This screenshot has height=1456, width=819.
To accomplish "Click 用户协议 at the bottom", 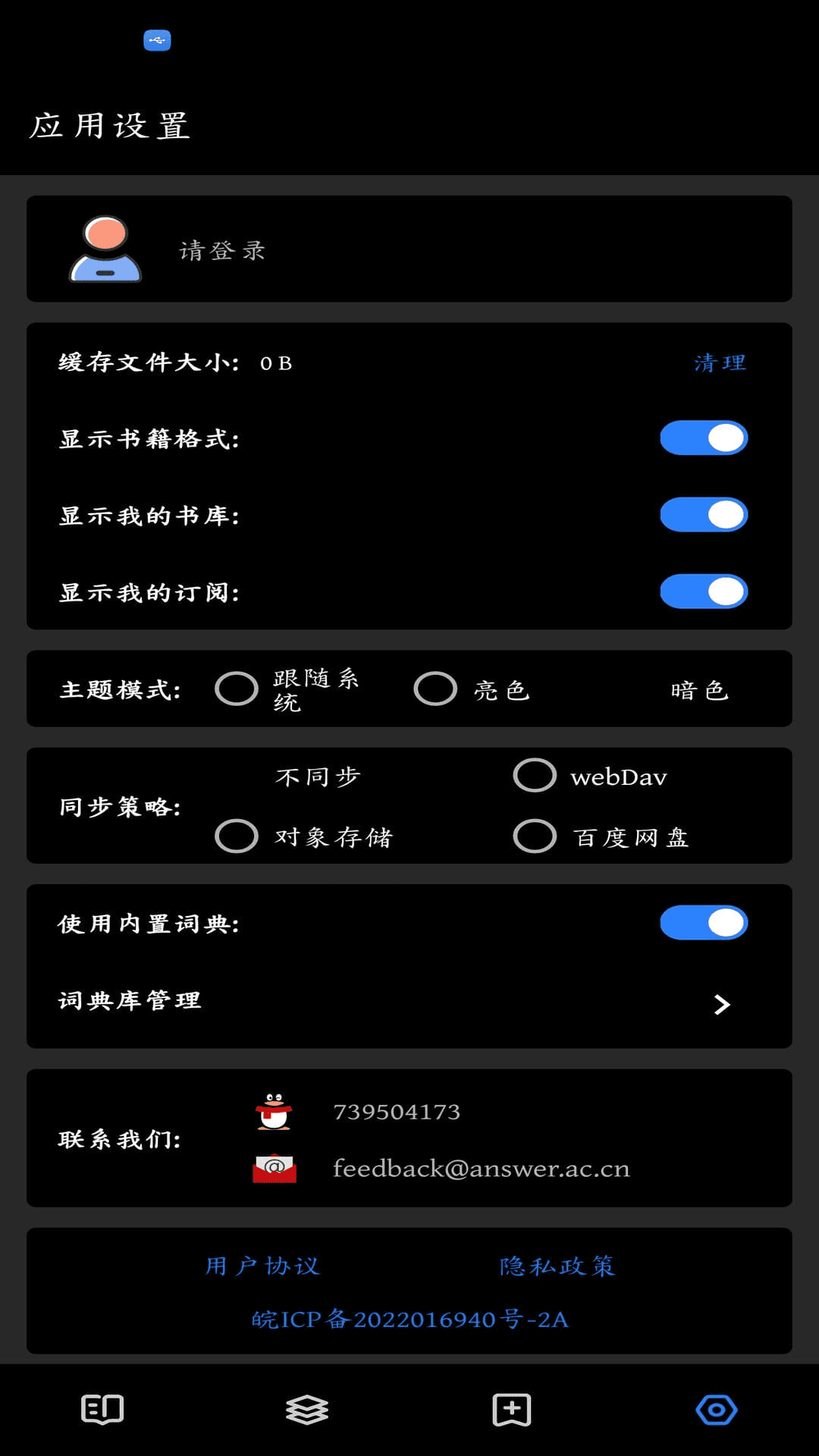I will pyautogui.click(x=263, y=1265).
